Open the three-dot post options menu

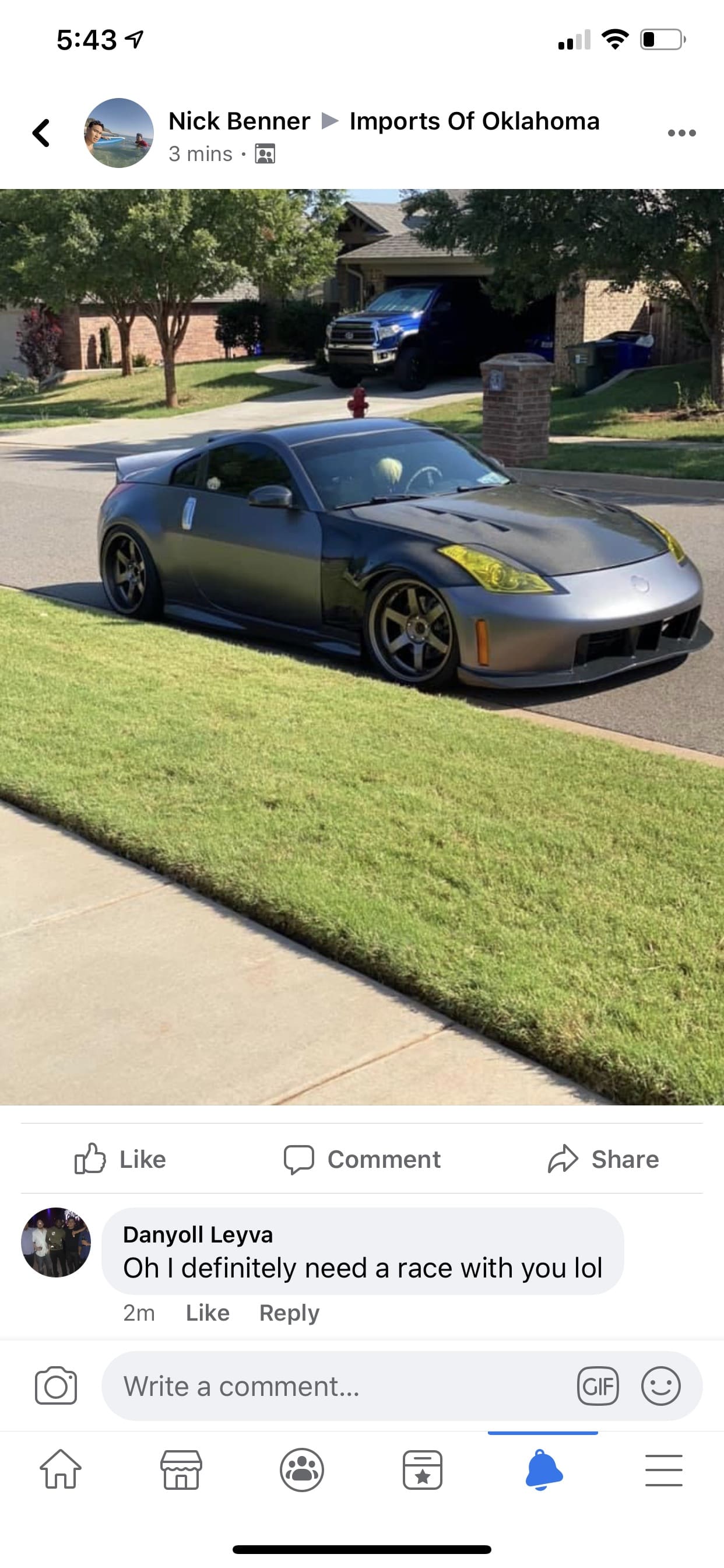[x=681, y=132]
